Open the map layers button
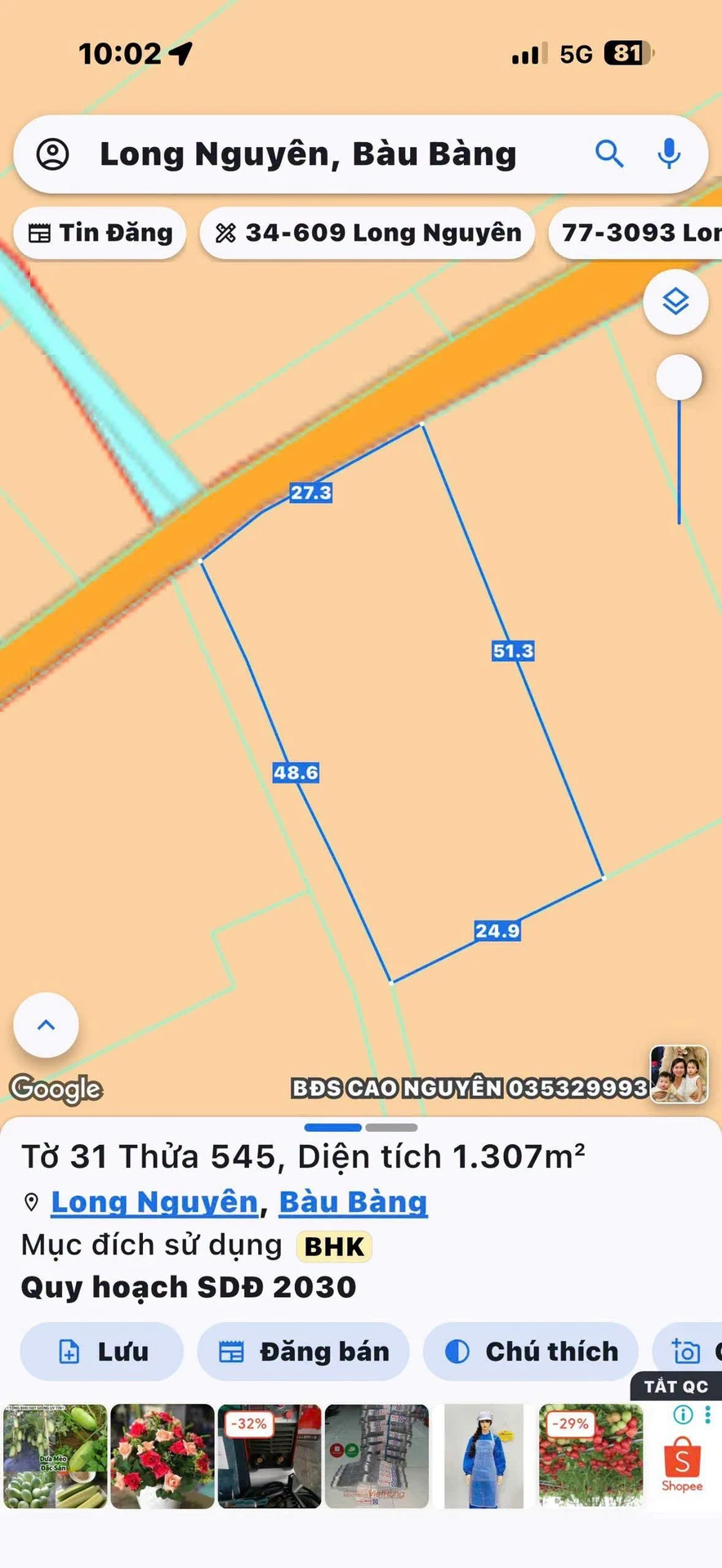This screenshot has height=1568, width=722. pyautogui.click(x=675, y=302)
